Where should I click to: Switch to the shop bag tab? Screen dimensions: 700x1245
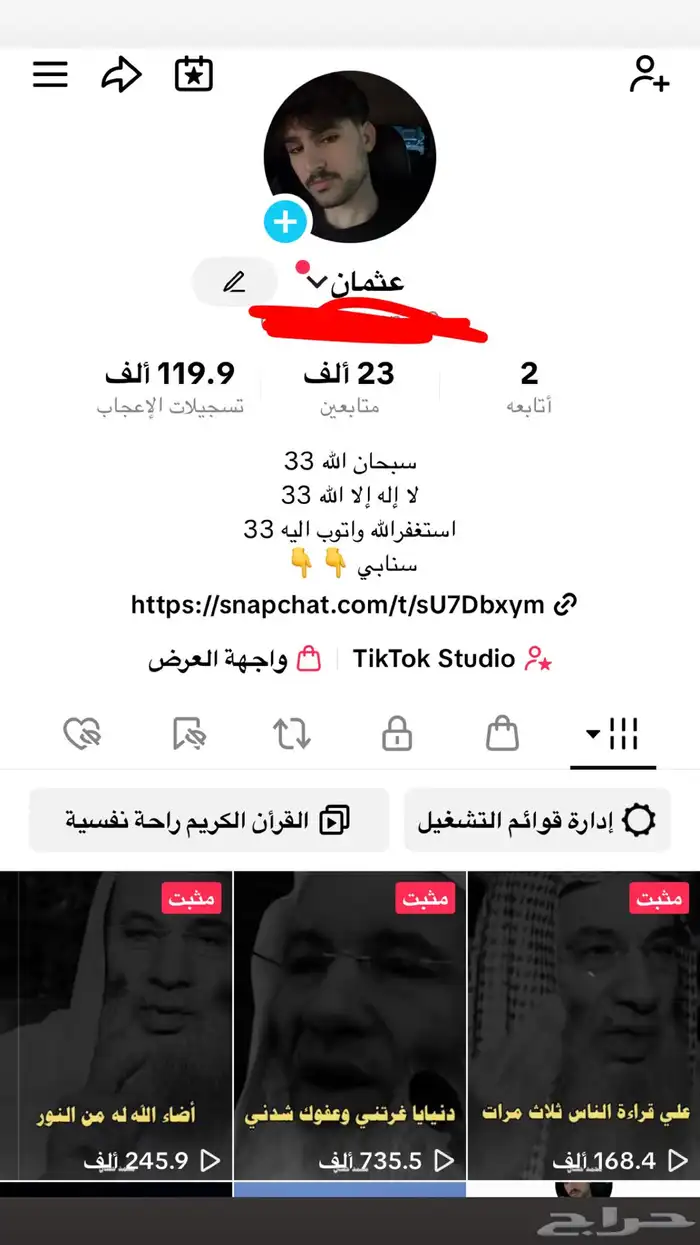[x=502, y=735]
